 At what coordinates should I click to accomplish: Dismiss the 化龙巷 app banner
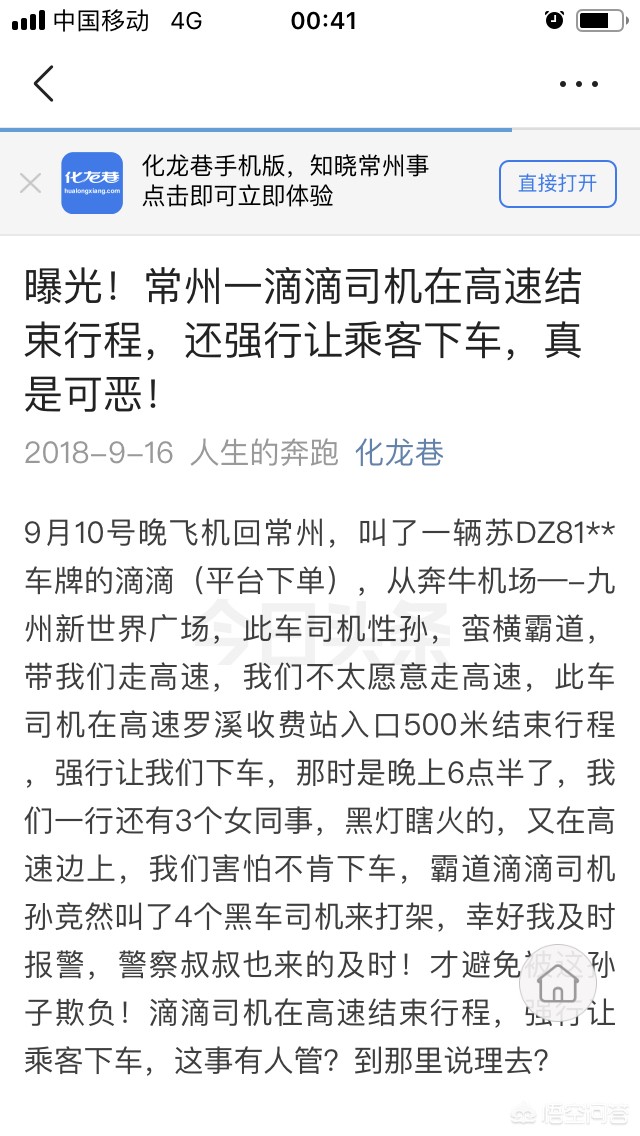coord(30,183)
